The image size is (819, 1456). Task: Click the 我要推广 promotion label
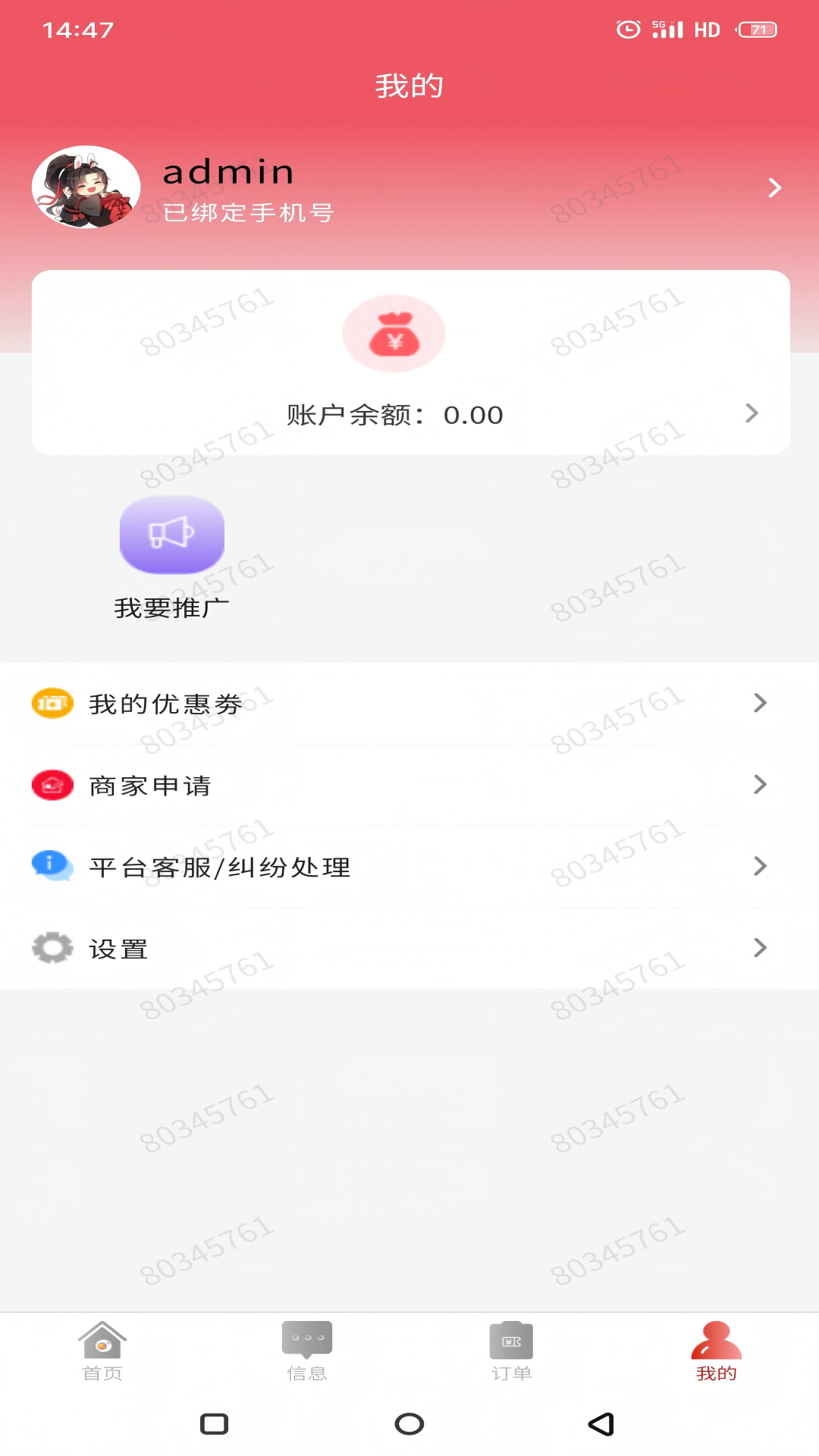click(171, 606)
